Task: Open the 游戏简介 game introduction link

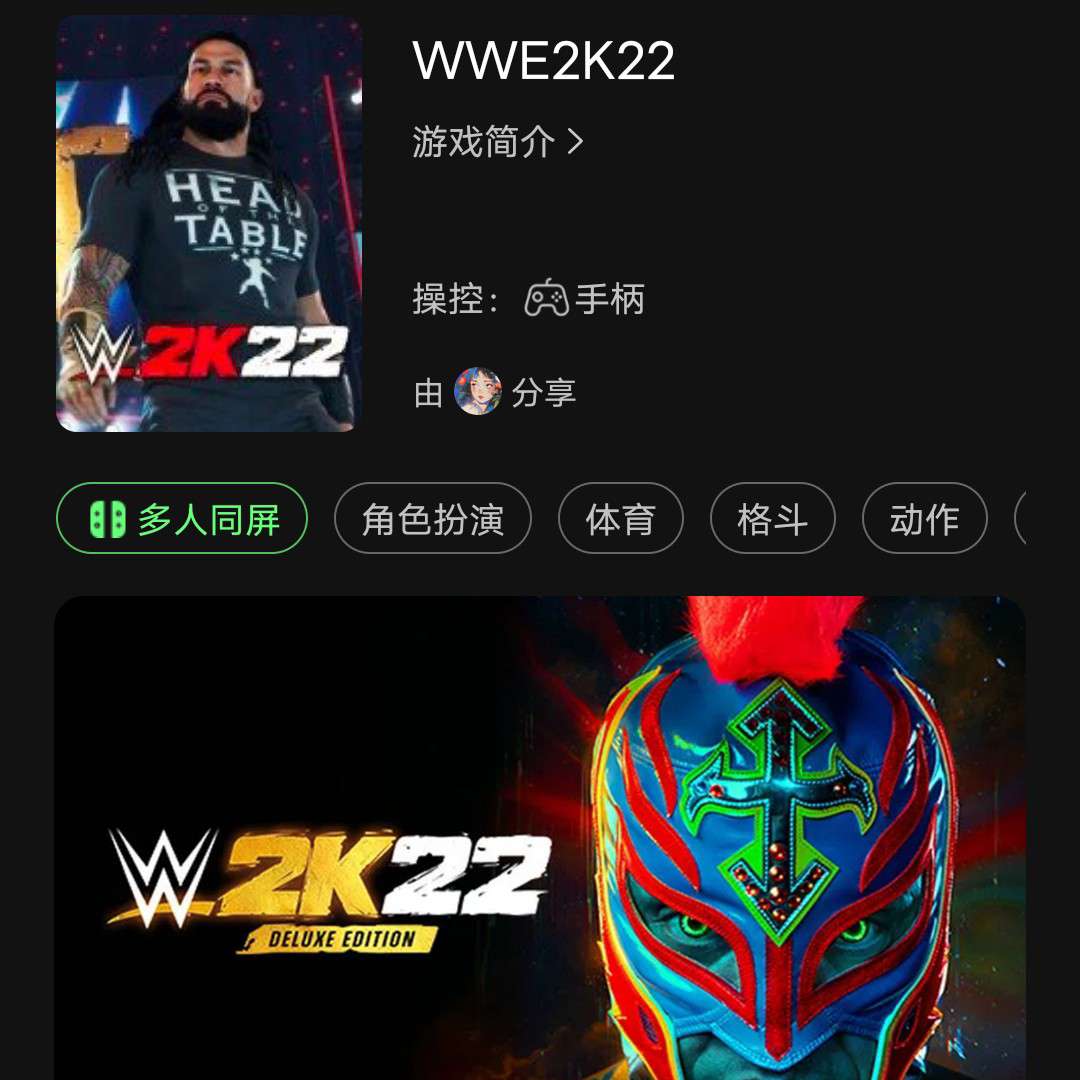Action: click(497, 142)
